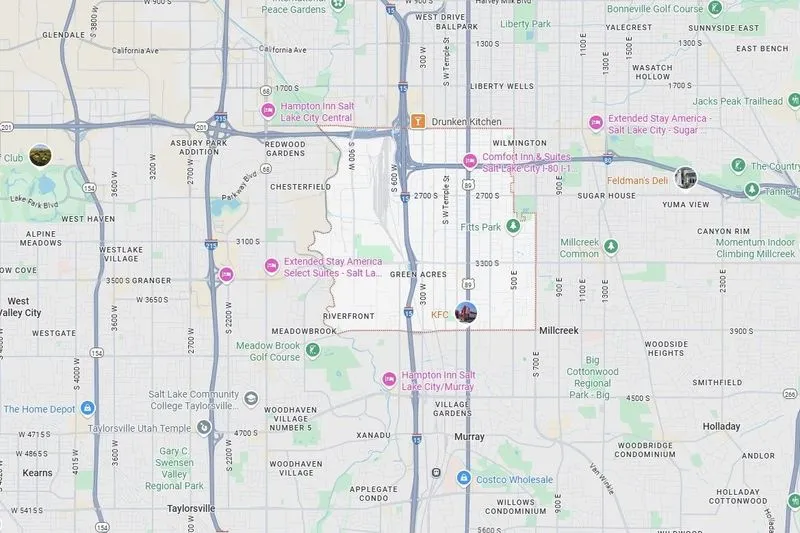Open the Meadow Brook Golf Course marker
The width and height of the screenshot is (800, 533).
pyautogui.click(x=313, y=350)
